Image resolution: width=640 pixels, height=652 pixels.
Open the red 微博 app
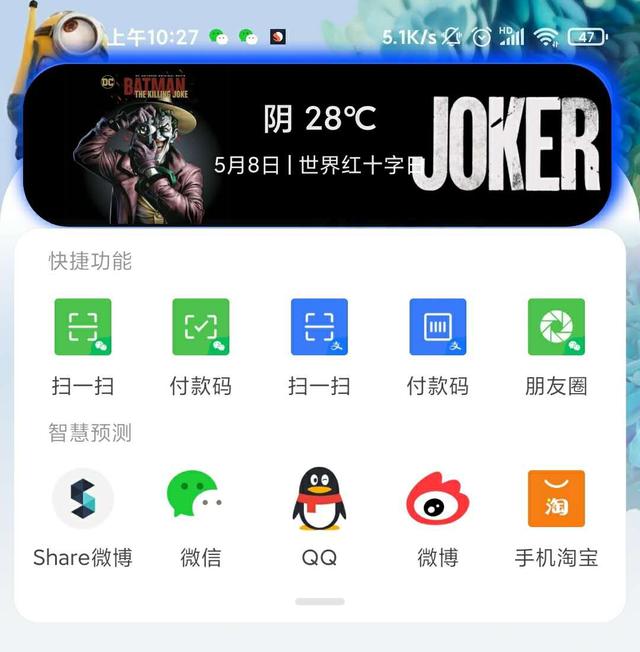pos(438,499)
